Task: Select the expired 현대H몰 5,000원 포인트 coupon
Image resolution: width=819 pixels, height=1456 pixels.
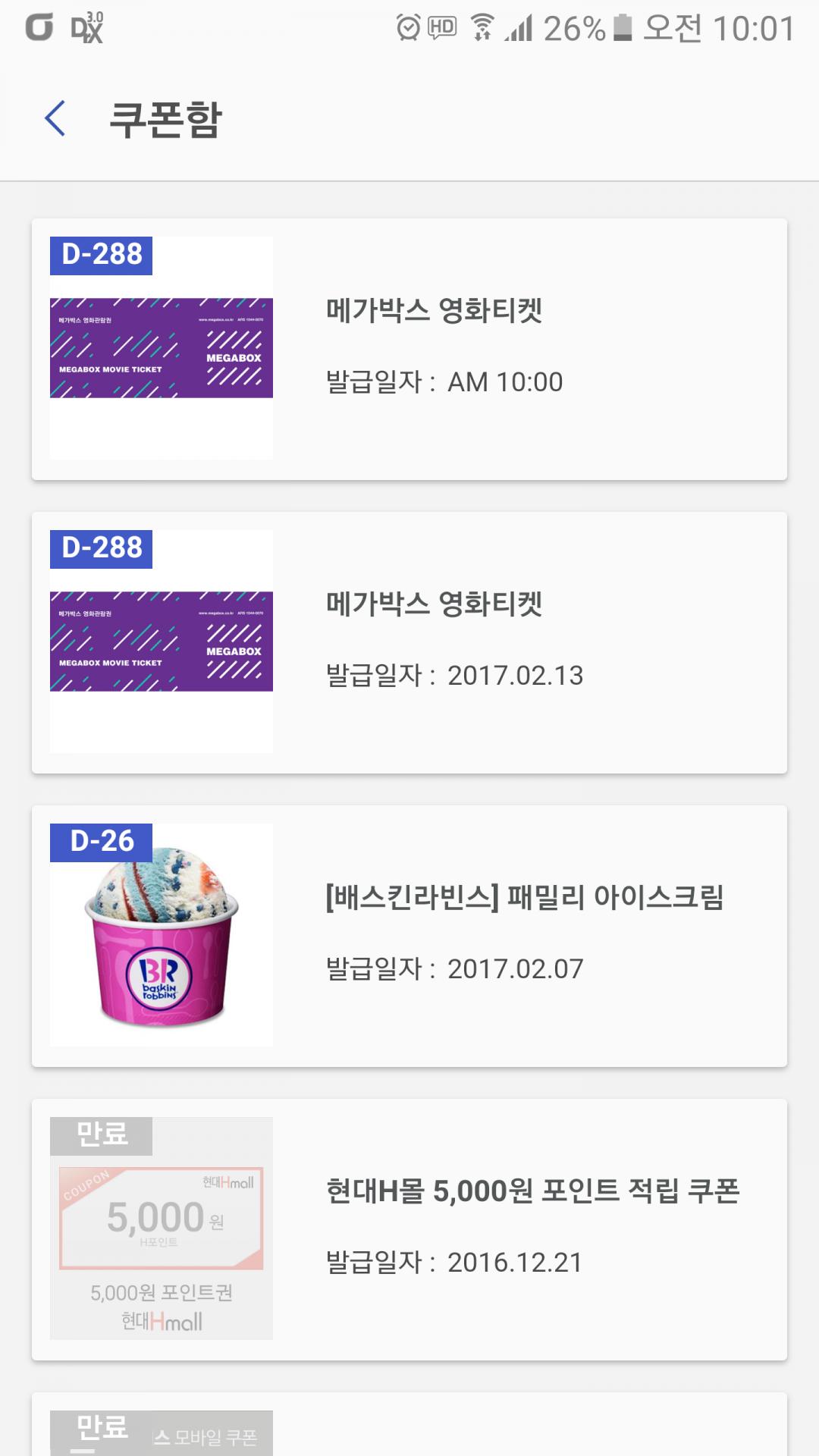Action: click(x=409, y=1228)
